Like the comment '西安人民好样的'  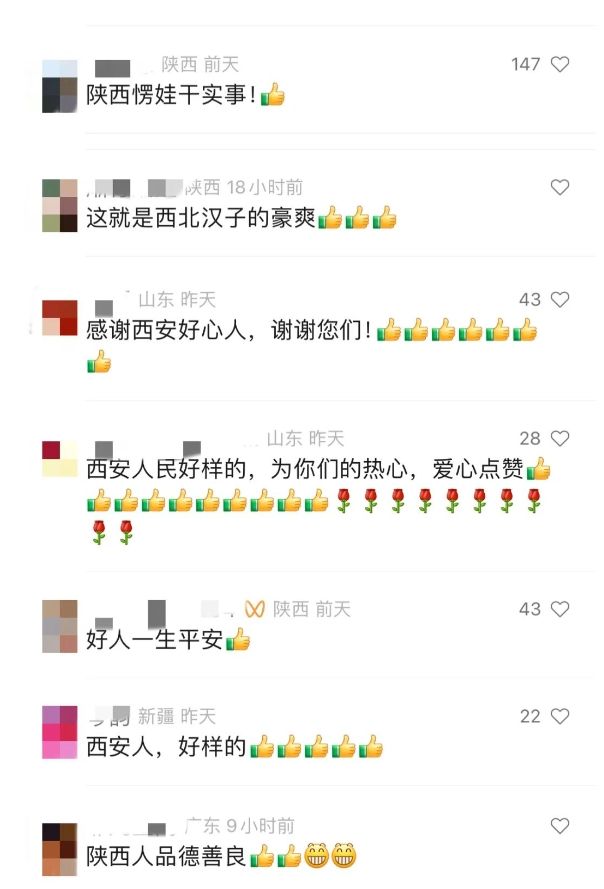[560, 438]
